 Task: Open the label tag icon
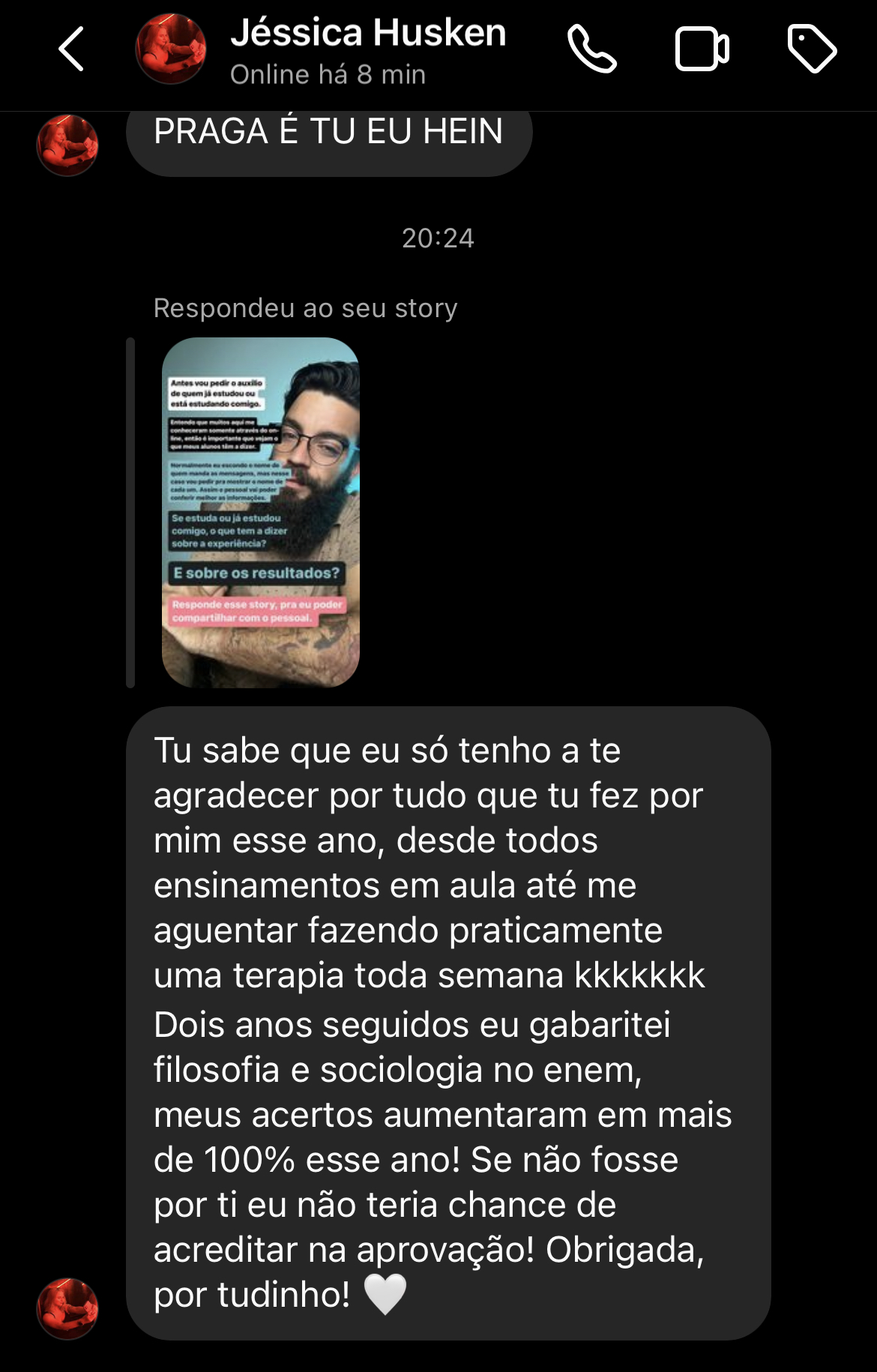(x=812, y=49)
